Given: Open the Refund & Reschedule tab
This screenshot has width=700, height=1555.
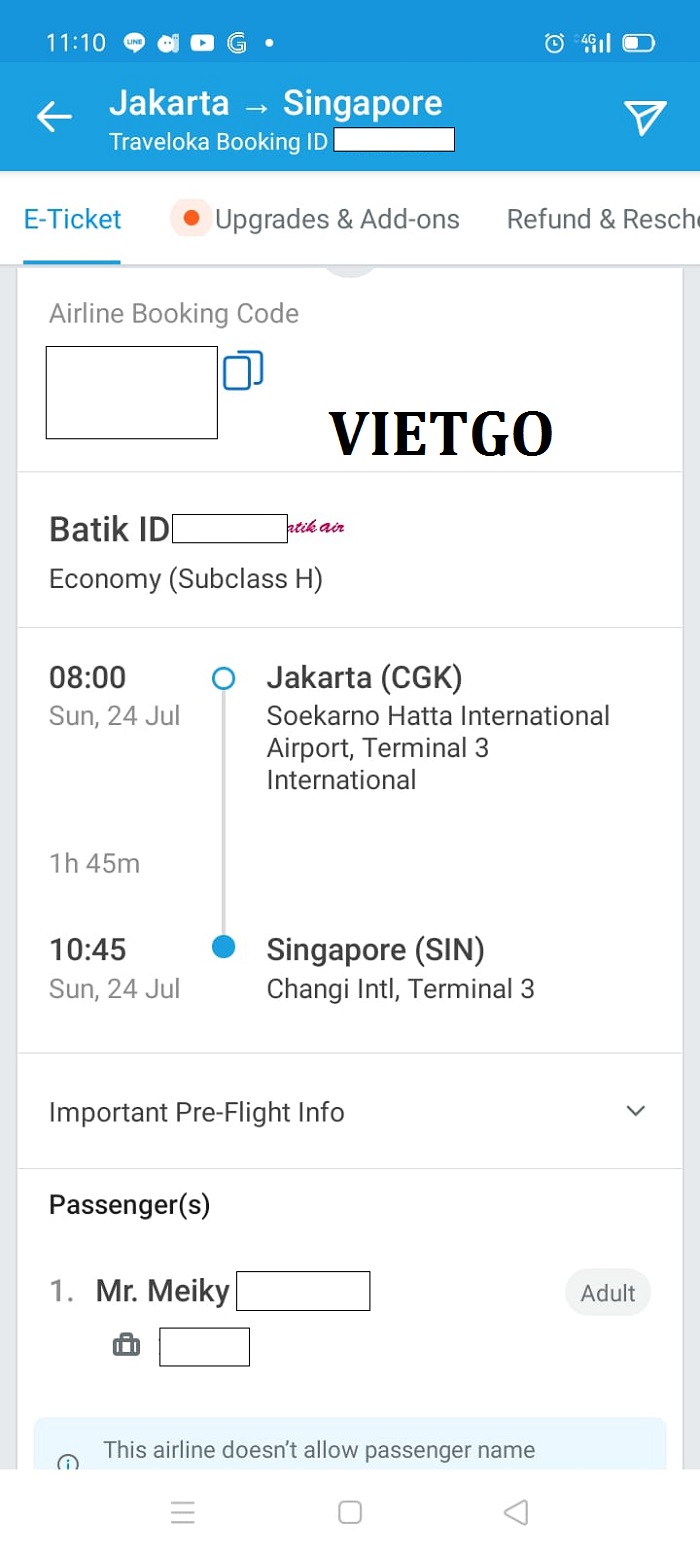Looking at the screenshot, I should pyautogui.click(x=603, y=219).
